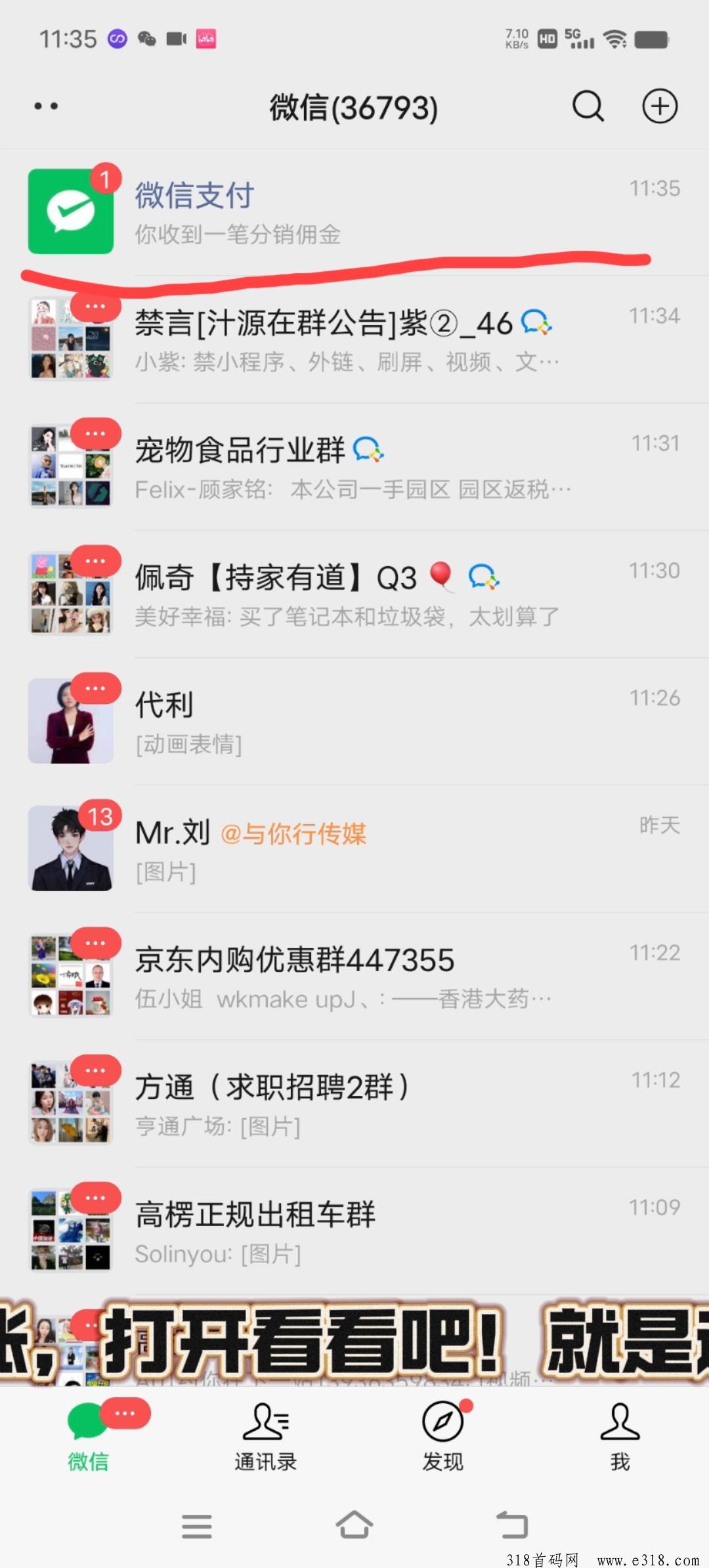Switch to the 发现 tab
This screenshot has width=709, height=1568.
[443, 1437]
